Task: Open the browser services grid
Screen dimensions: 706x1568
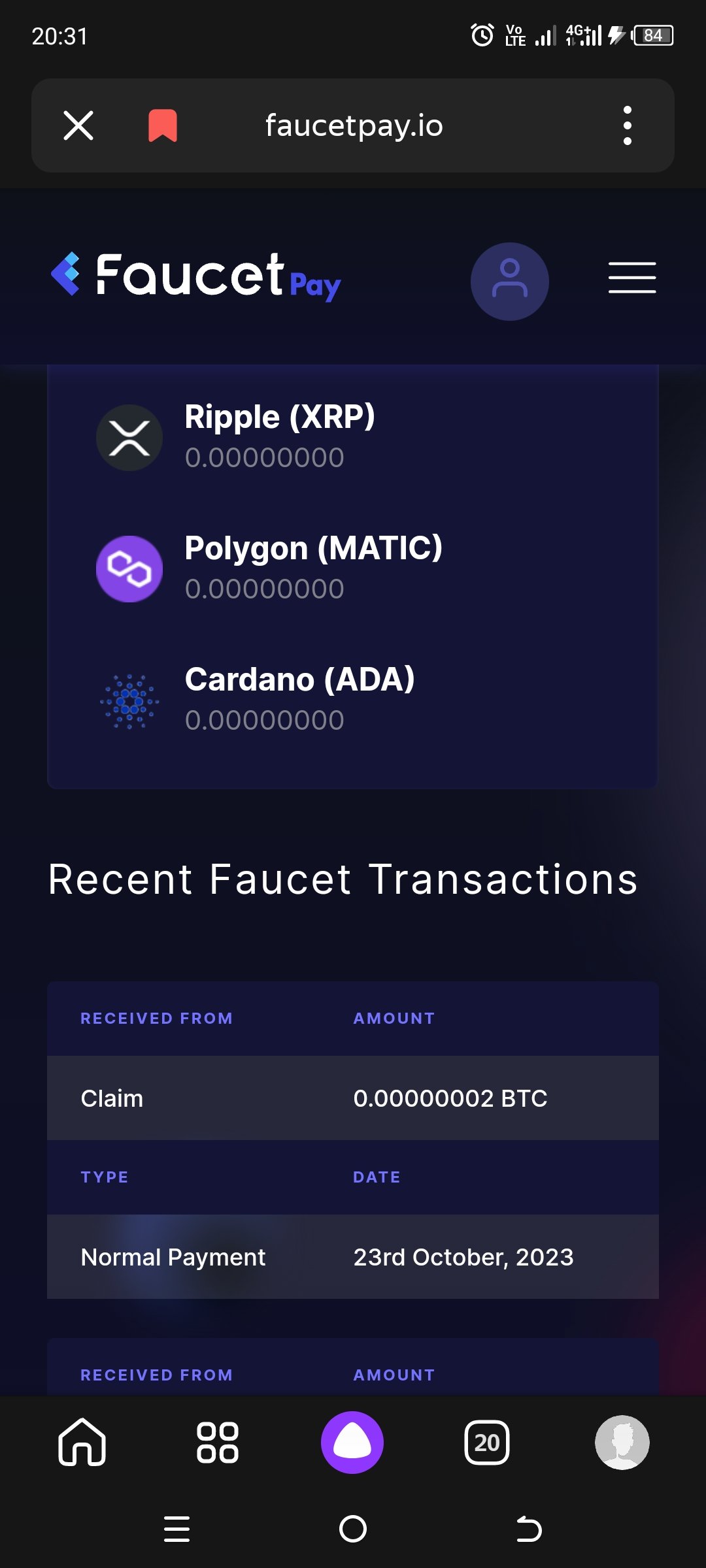Action: (218, 1442)
